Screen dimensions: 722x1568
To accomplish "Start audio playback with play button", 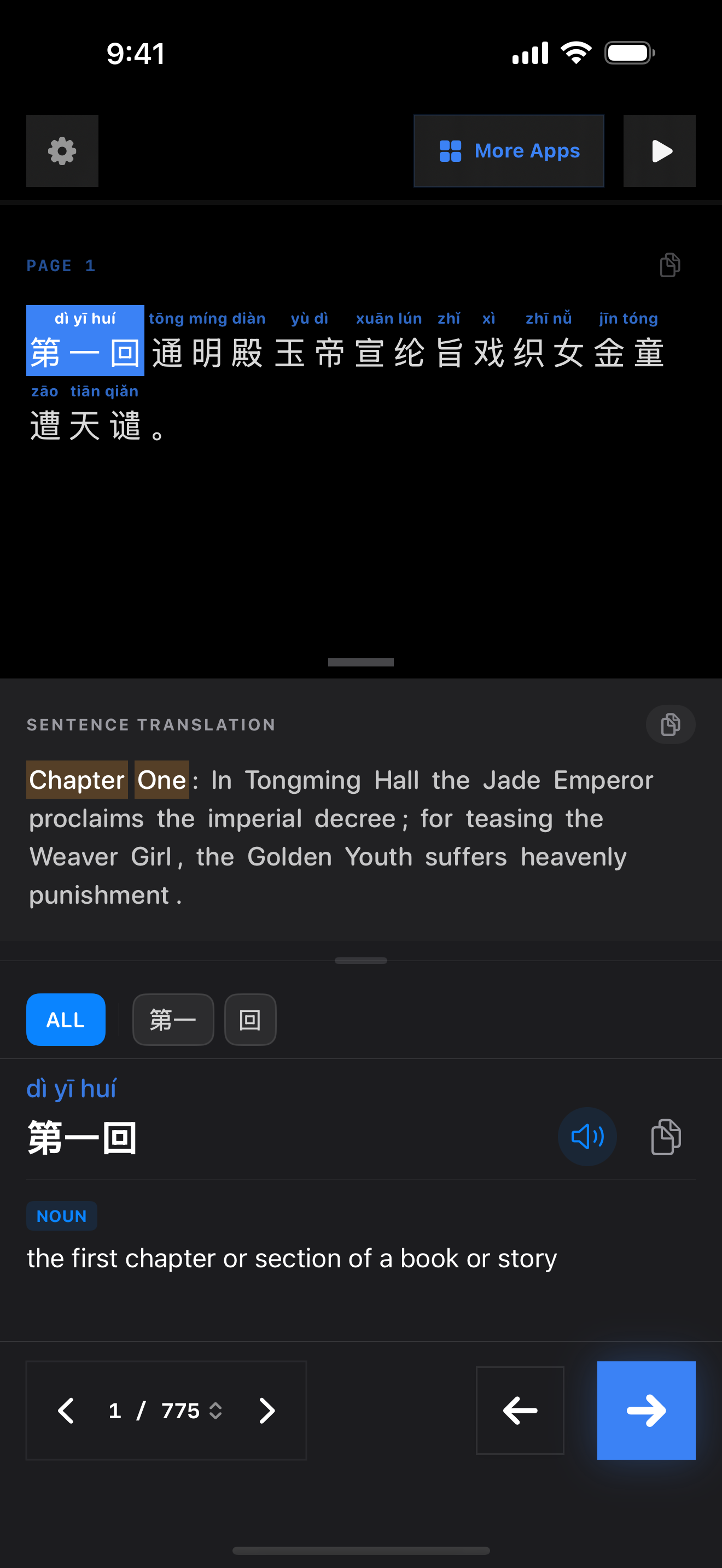I will click(659, 151).
